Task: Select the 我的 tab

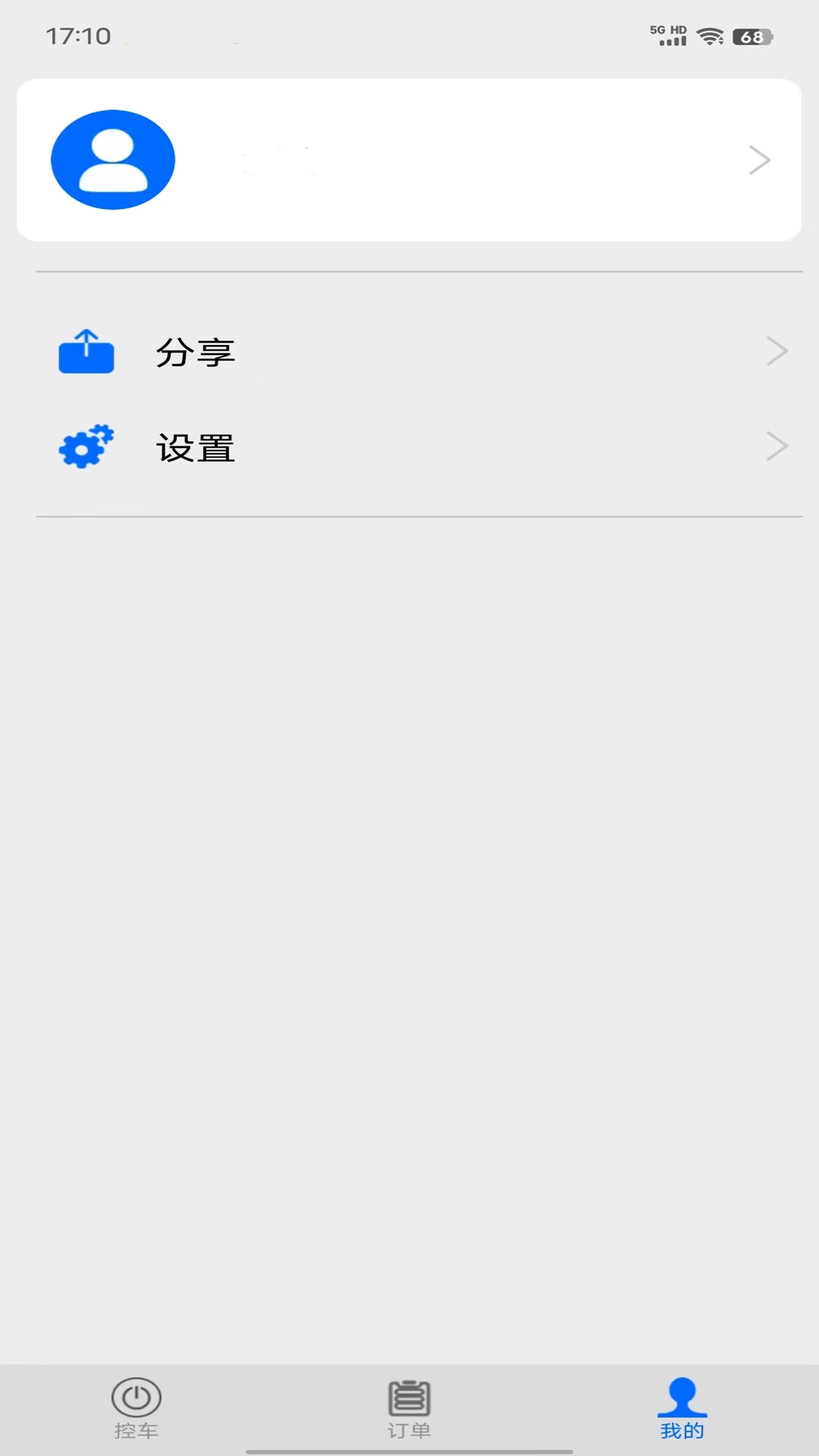Action: (680, 1410)
